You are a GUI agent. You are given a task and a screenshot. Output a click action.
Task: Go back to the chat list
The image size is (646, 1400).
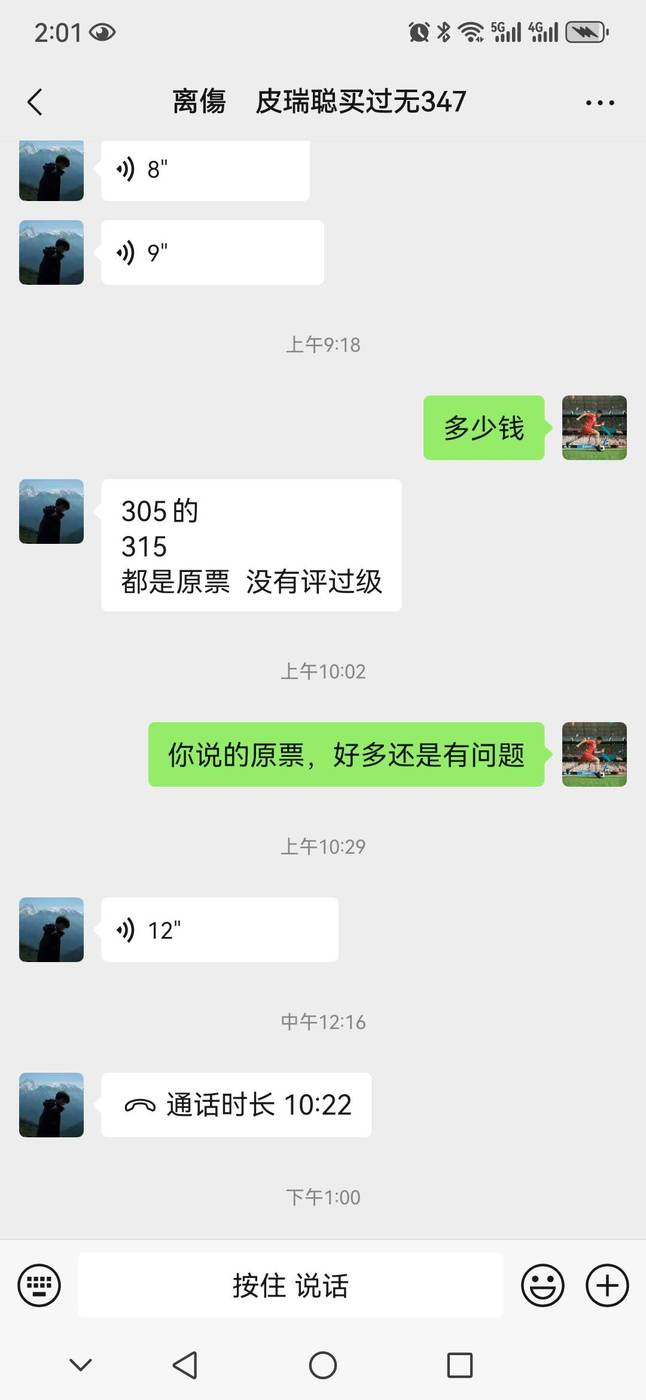[35, 102]
